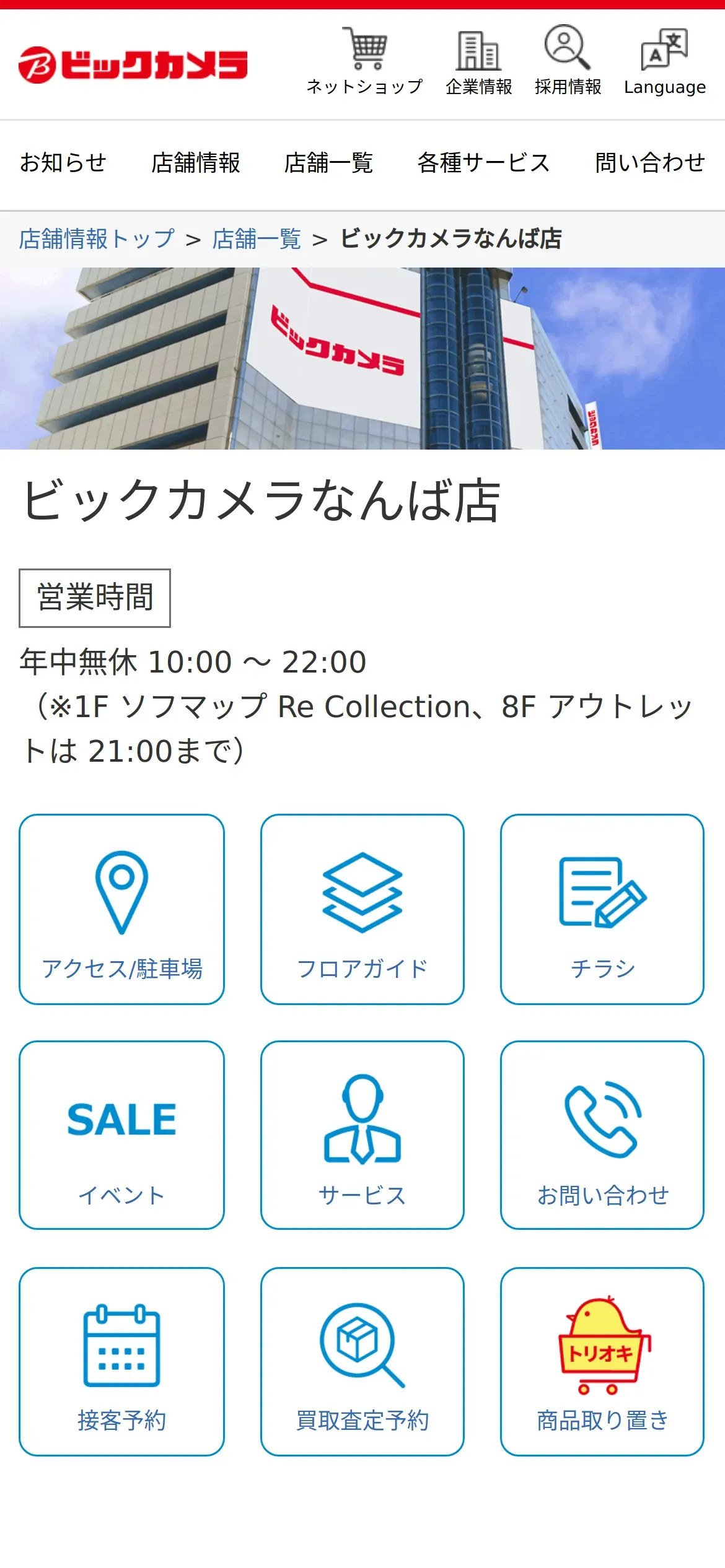Open the 各種サービス menu
725x1568 pixels.
483,163
